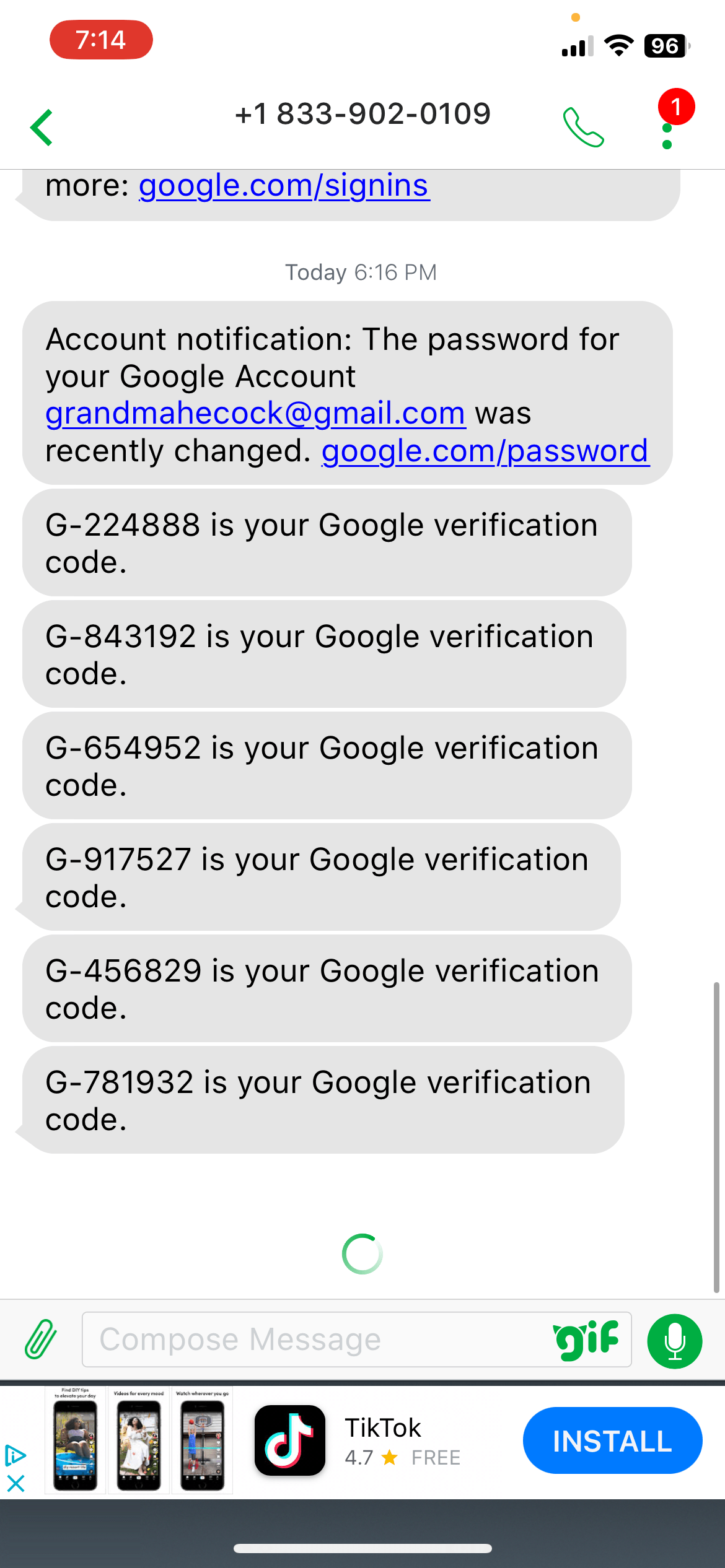Tap the battery percentage indicator
The height and width of the screenshot is (1568, 725).
(667, 45)
